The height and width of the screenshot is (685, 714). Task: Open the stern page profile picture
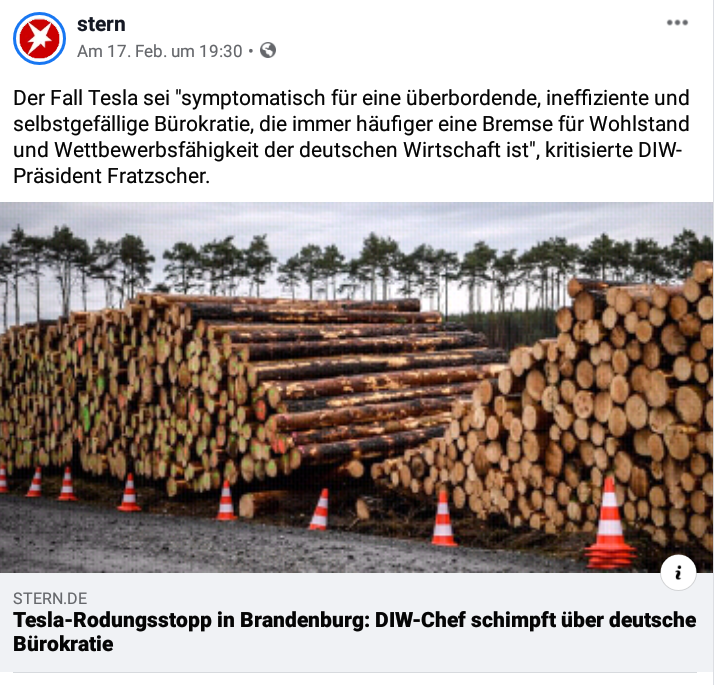[x=37, y=37]
